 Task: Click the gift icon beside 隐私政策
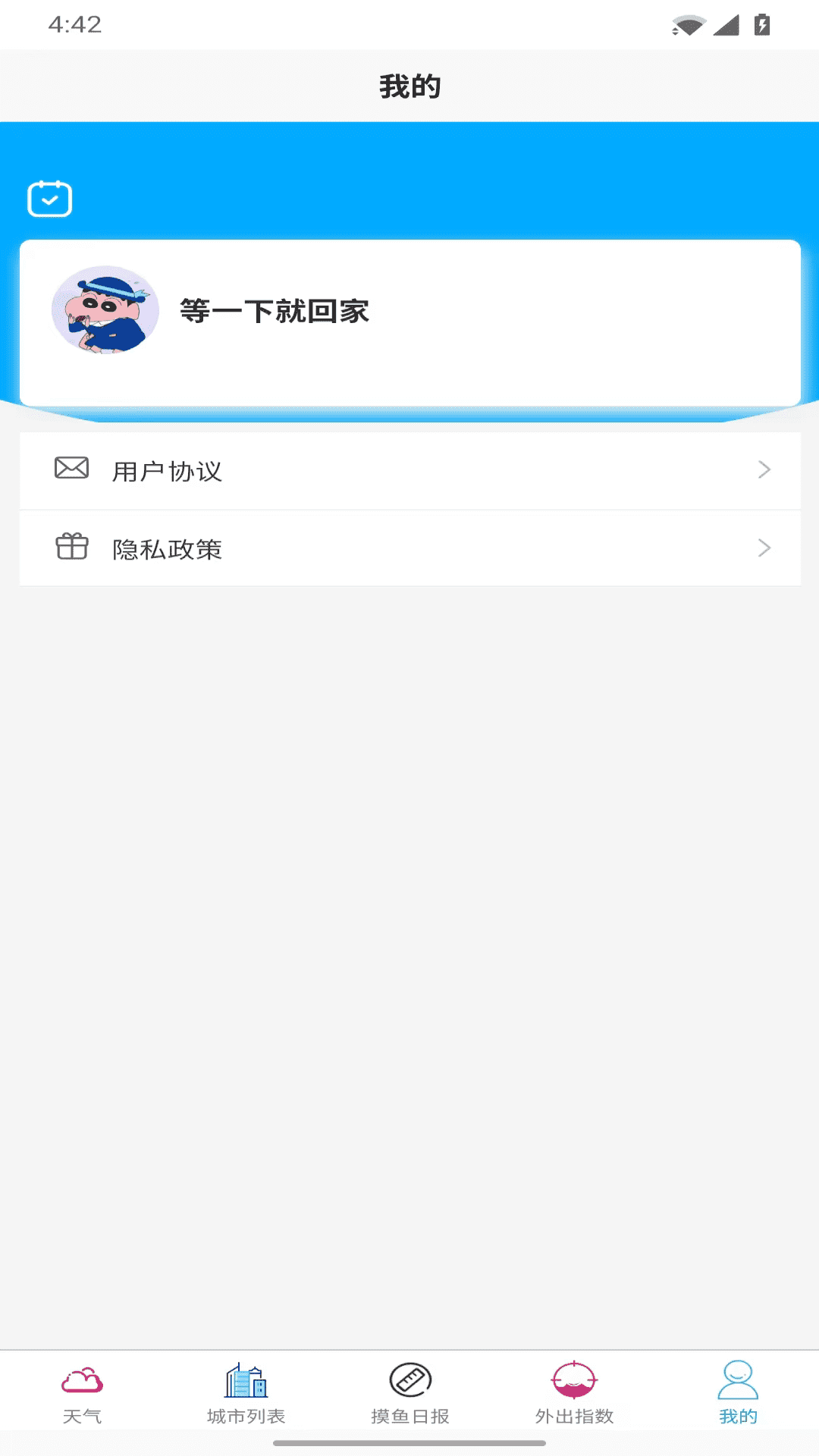tap(71, 548)
